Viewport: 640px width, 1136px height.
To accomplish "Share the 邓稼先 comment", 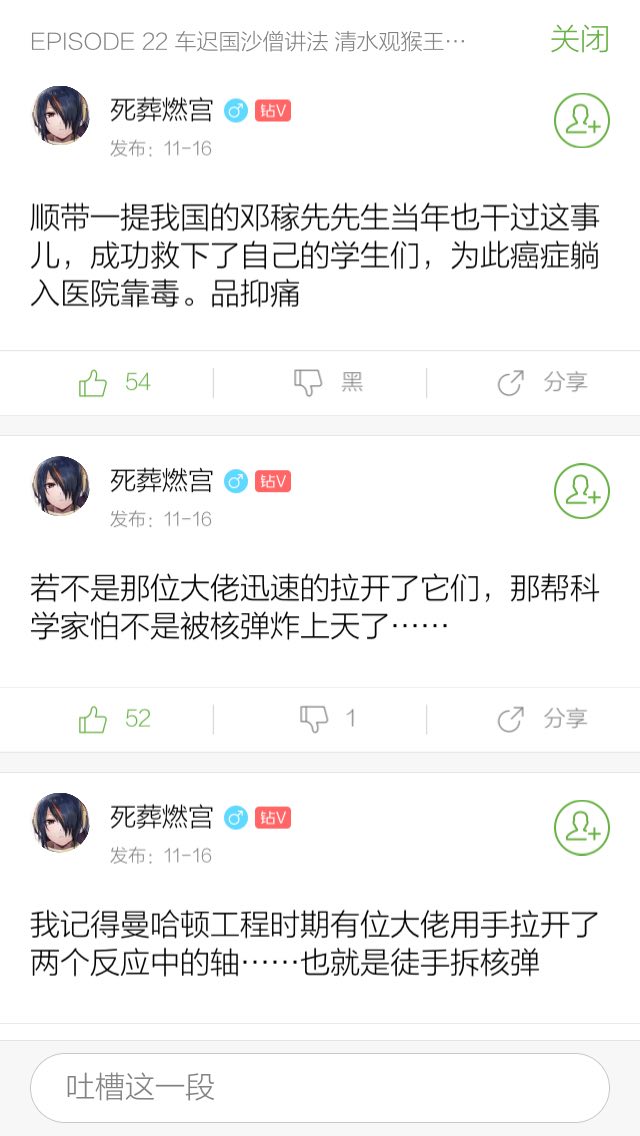I will (x=543, y=382).
